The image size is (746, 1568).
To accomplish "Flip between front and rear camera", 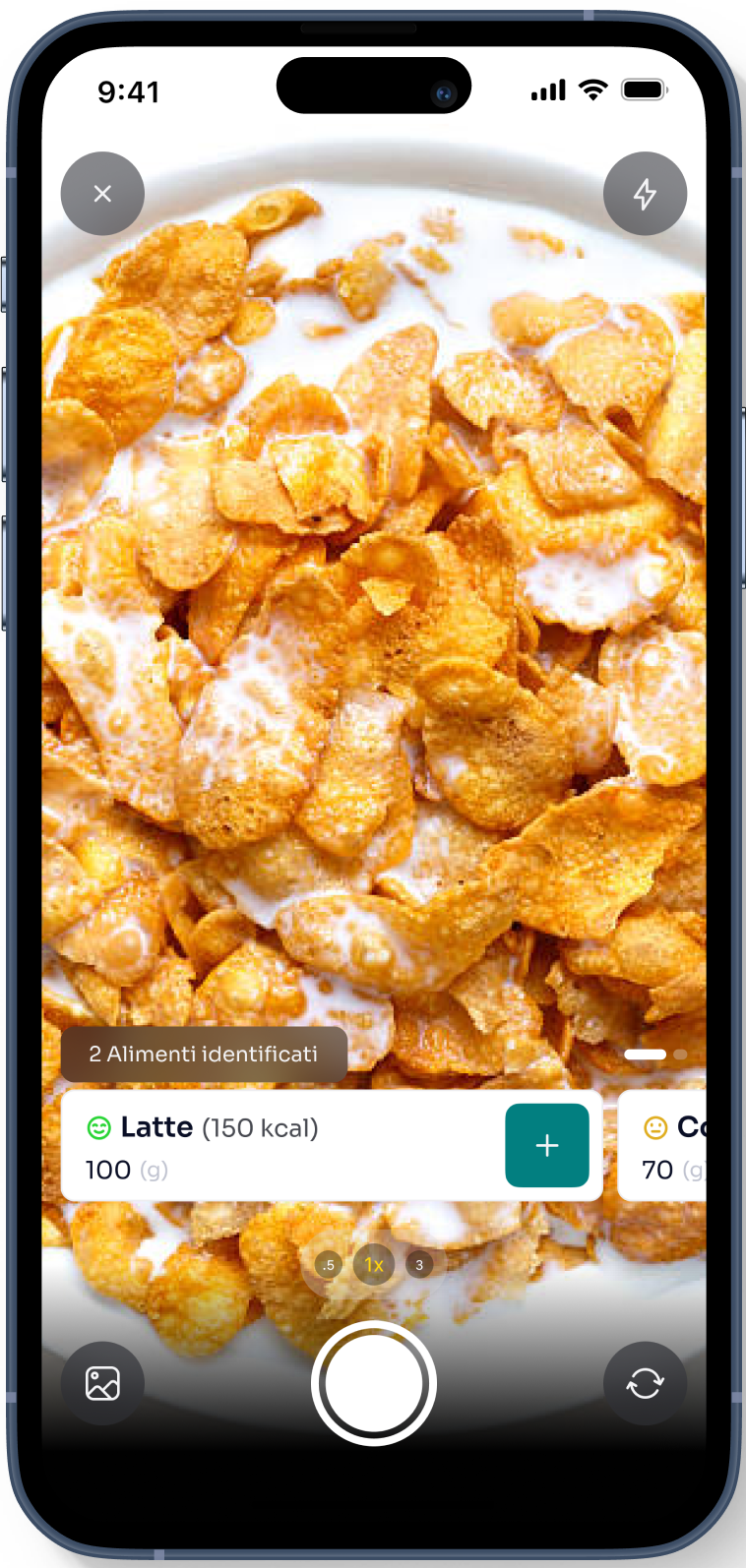I will tap(645, 1383).
